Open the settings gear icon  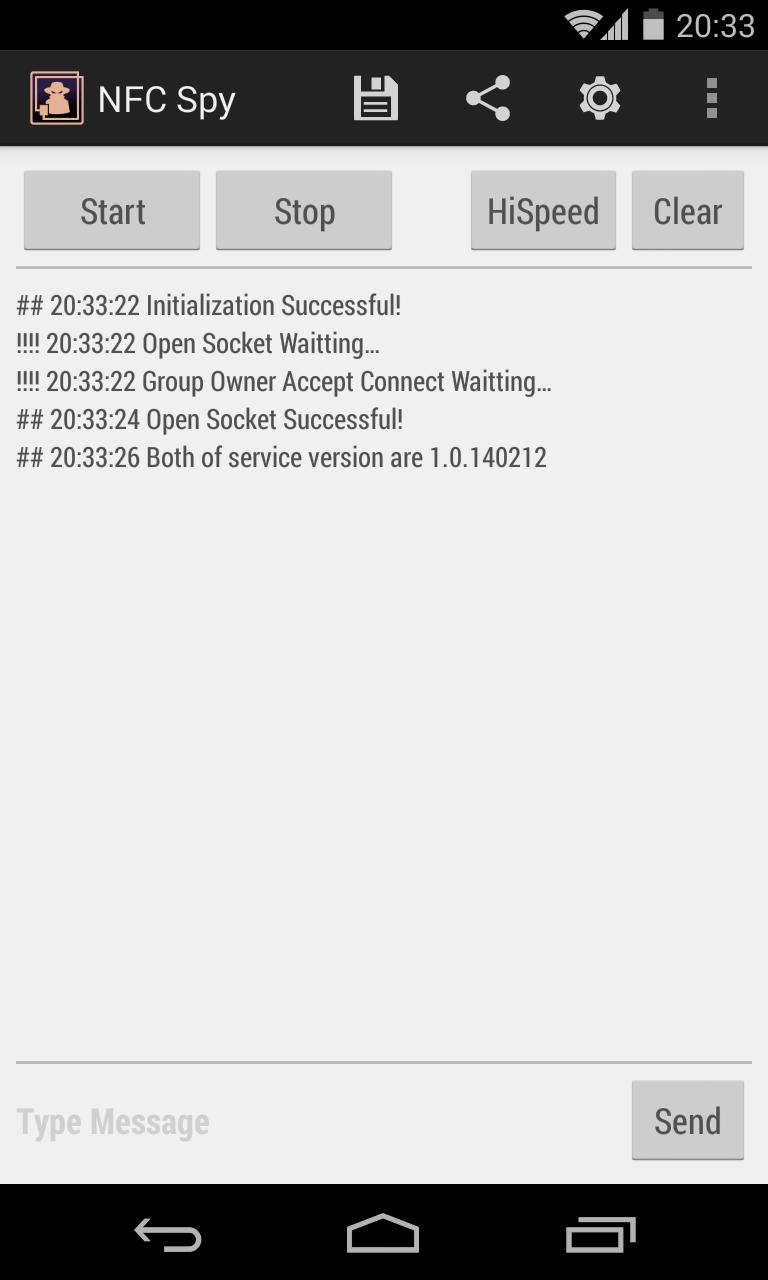tap(599, 97)
